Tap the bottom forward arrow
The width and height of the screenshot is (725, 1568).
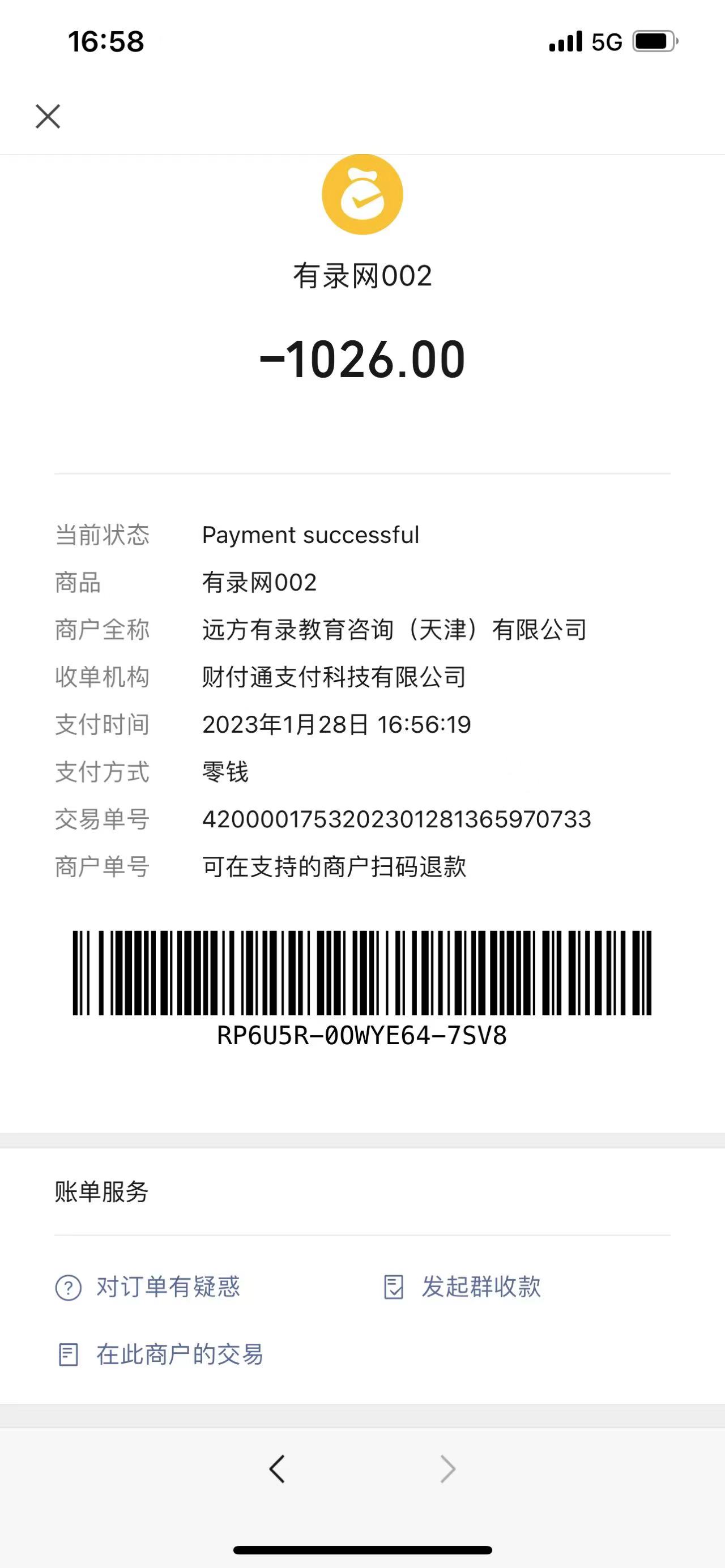click(447, 1469)
